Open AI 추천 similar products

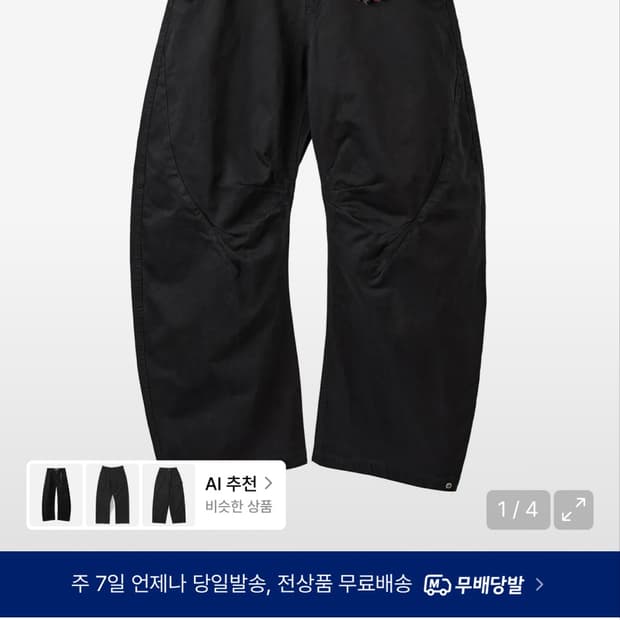239,495
